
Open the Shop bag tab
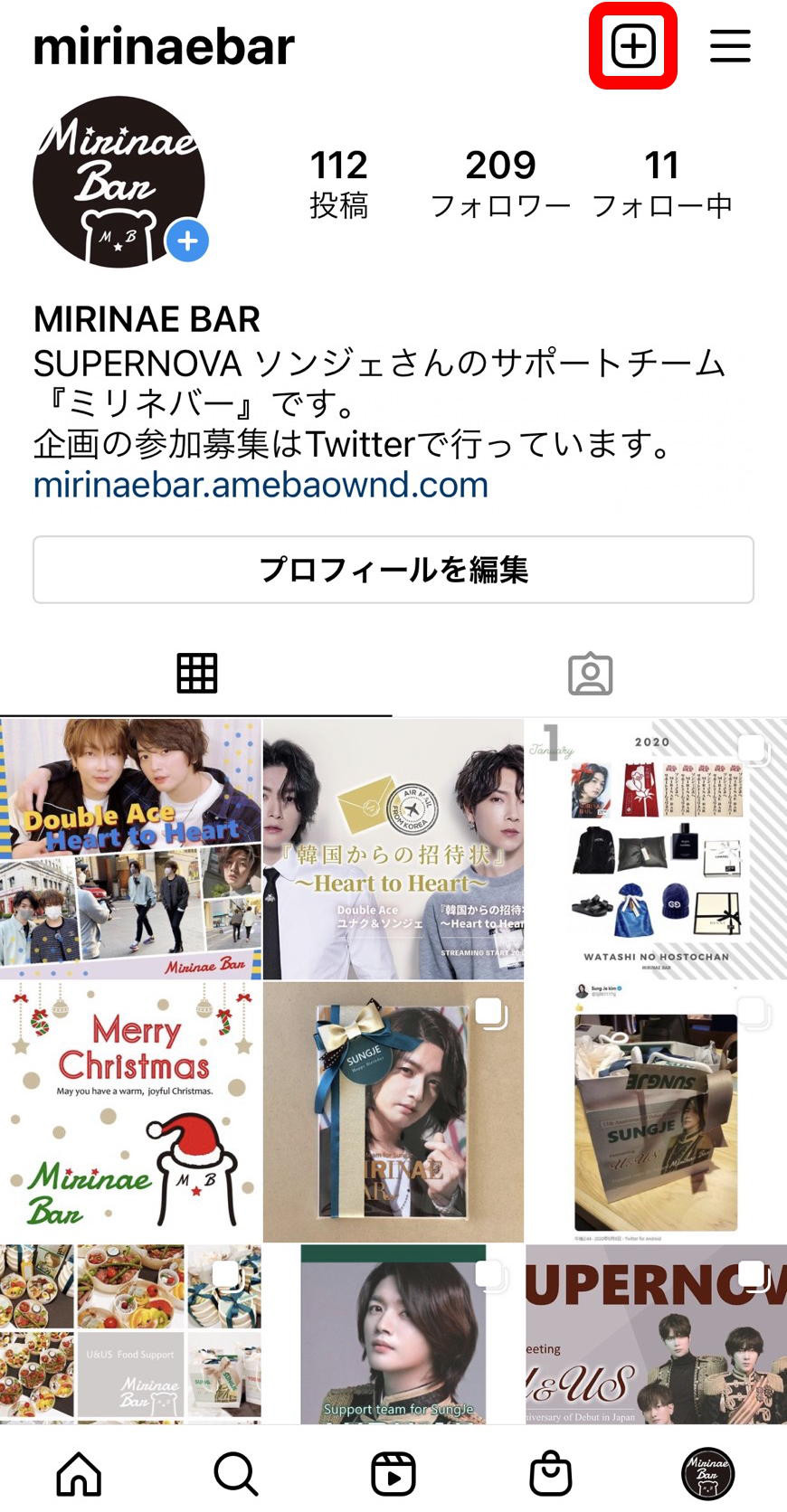551,1474
